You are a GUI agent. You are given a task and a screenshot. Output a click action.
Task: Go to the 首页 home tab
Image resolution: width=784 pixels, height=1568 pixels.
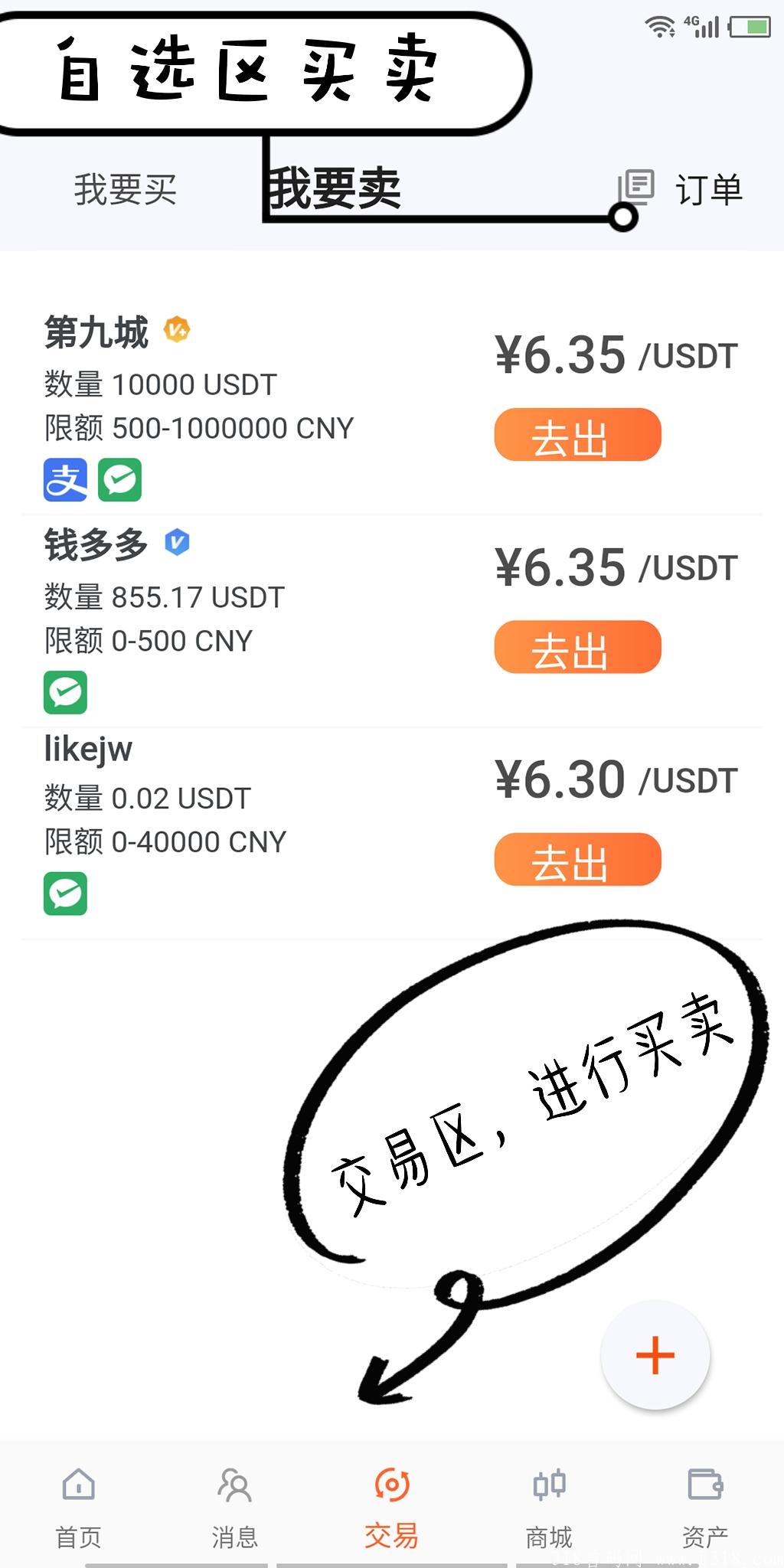pos(78,1505)
